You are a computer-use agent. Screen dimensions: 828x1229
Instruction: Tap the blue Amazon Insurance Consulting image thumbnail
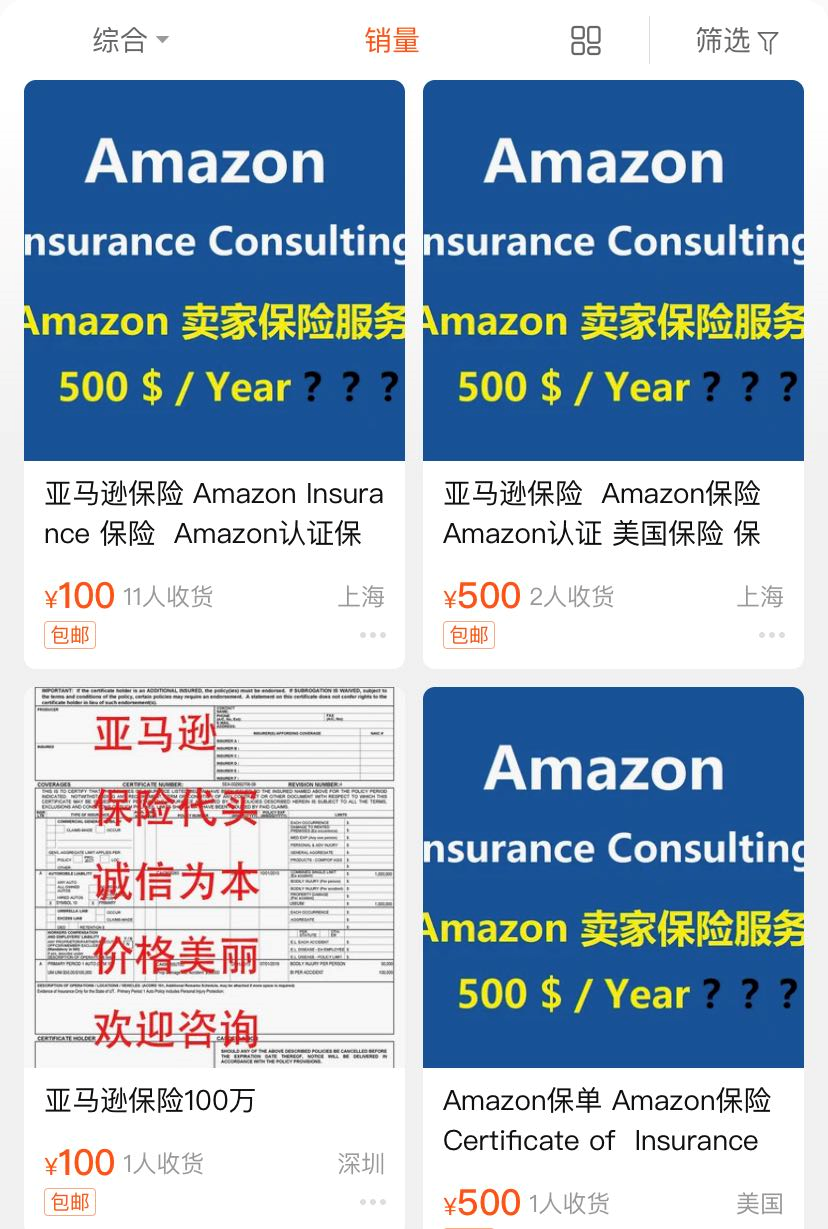[x=213, y=271]
